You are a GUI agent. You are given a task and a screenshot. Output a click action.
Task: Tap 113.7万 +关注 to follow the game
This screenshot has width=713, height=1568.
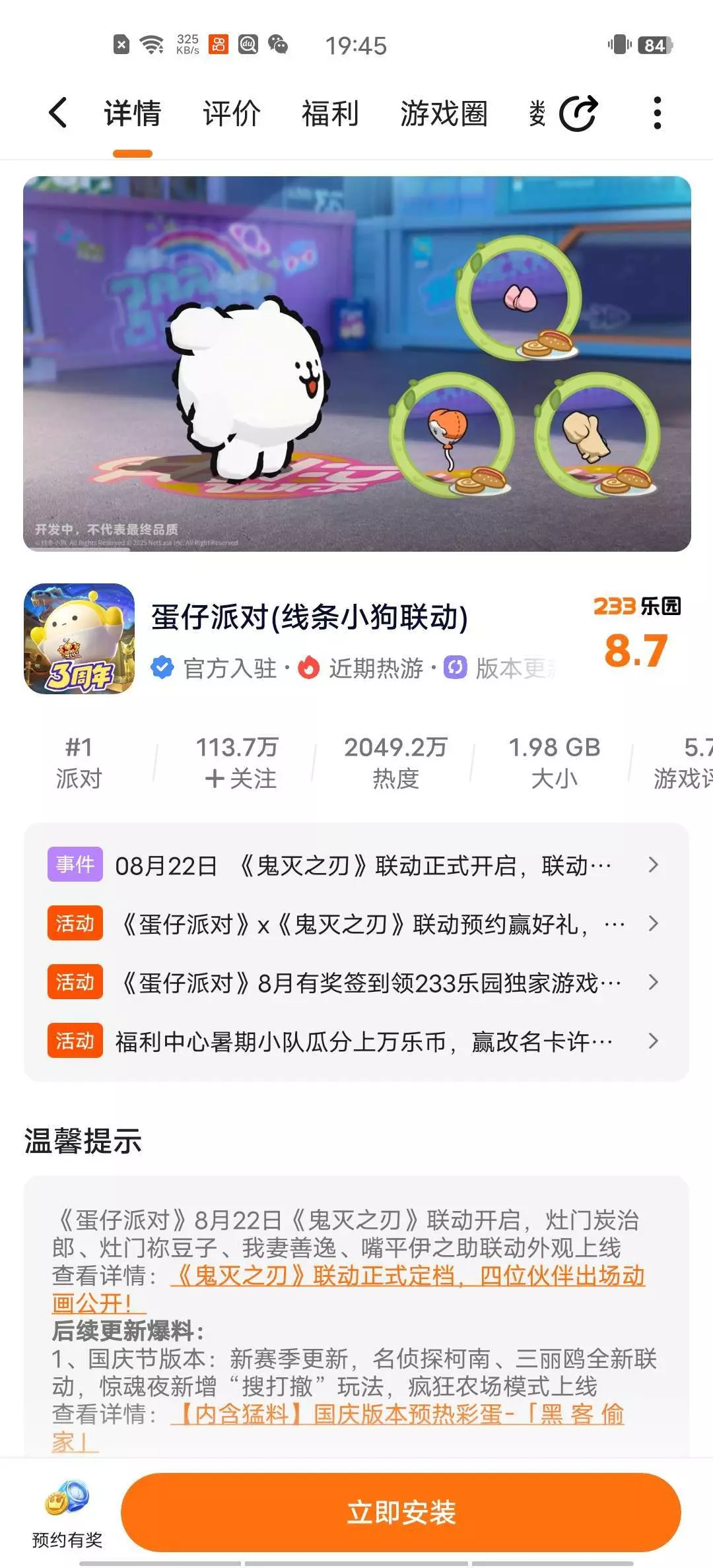point(238,763)
